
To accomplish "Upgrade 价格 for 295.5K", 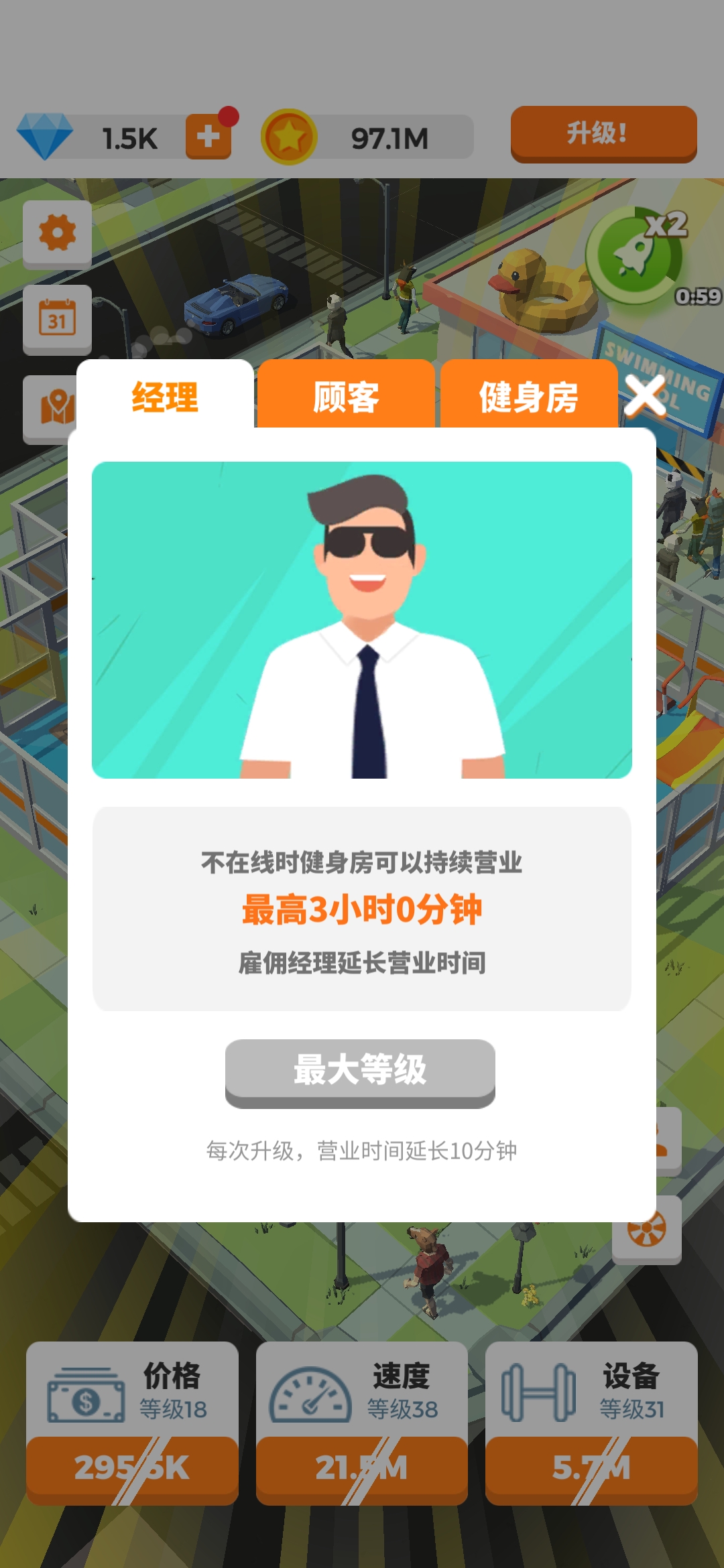I will [132, 1467].
